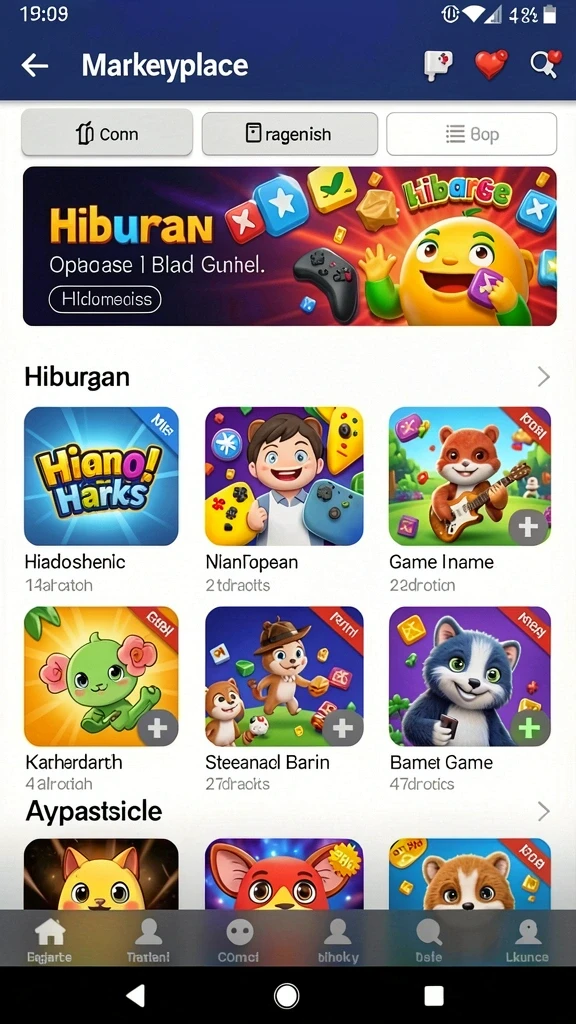Expand the Aypastsicle section arrow
The image size is (576, 1024).
[x=543, y=812]
